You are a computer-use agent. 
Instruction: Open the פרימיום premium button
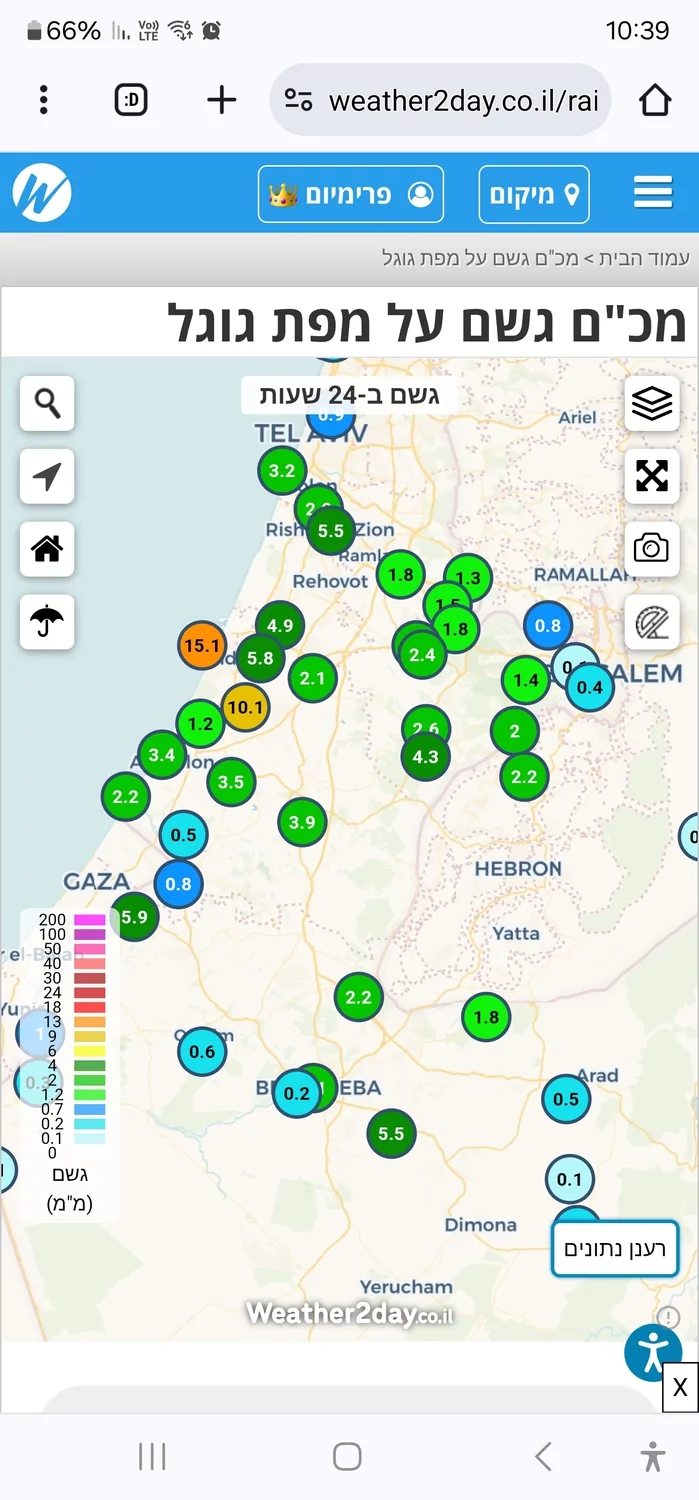point(351,194)
